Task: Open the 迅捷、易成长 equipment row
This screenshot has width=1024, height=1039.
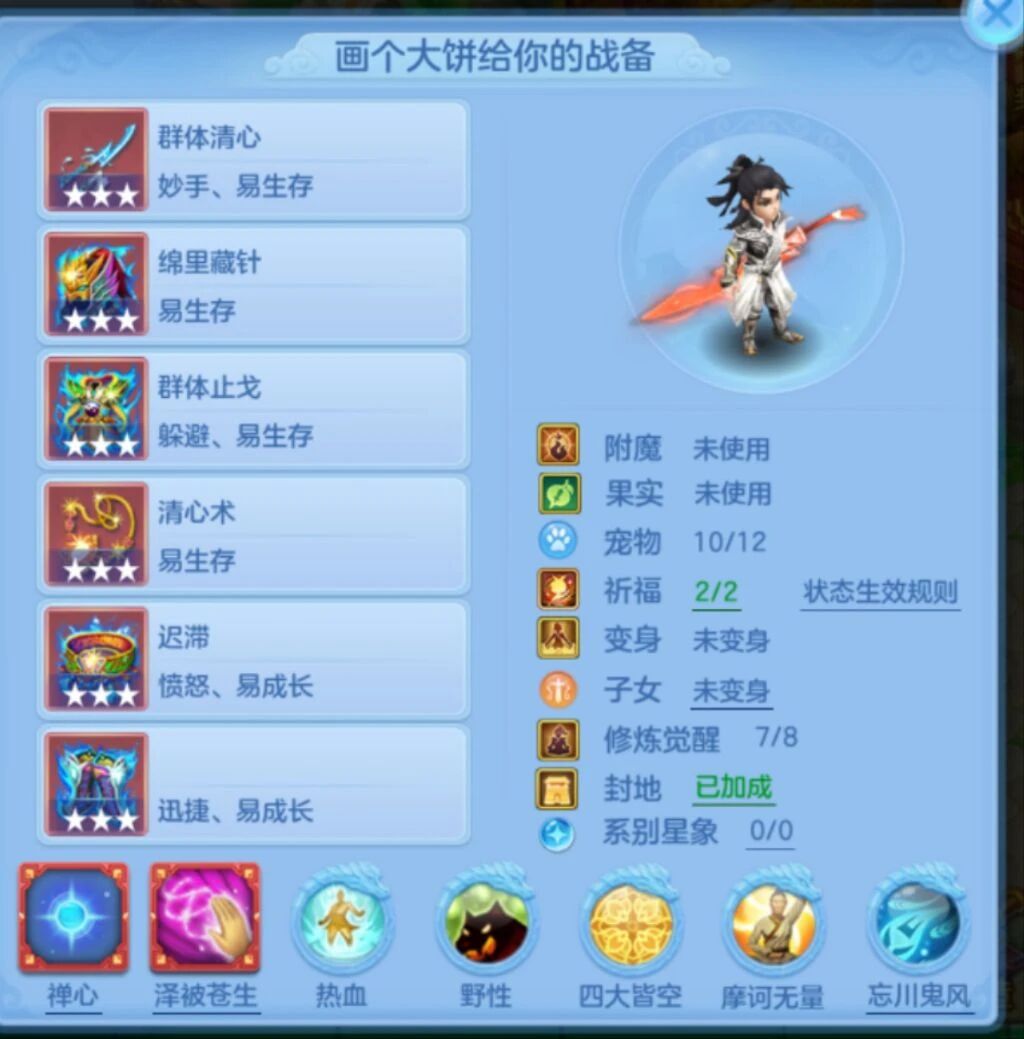Action: point(253,785)
